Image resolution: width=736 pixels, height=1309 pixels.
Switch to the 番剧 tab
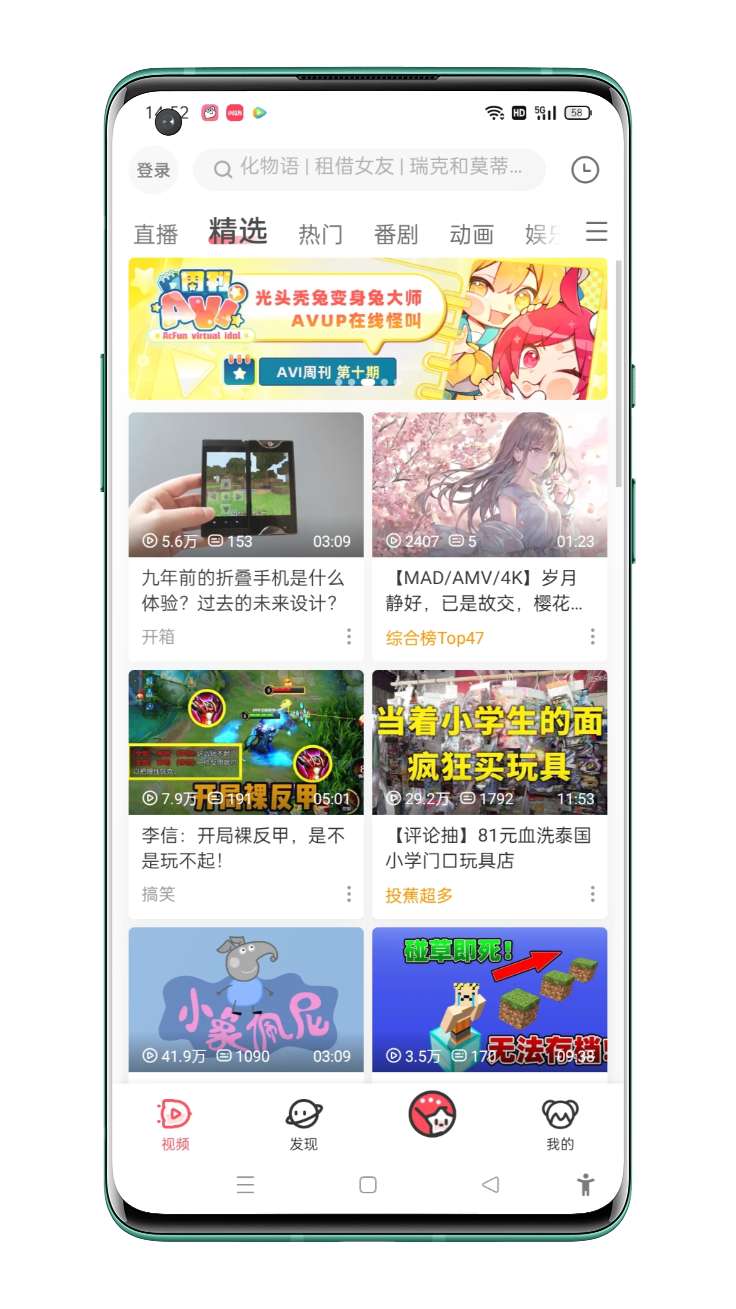[x=396, y=235]
